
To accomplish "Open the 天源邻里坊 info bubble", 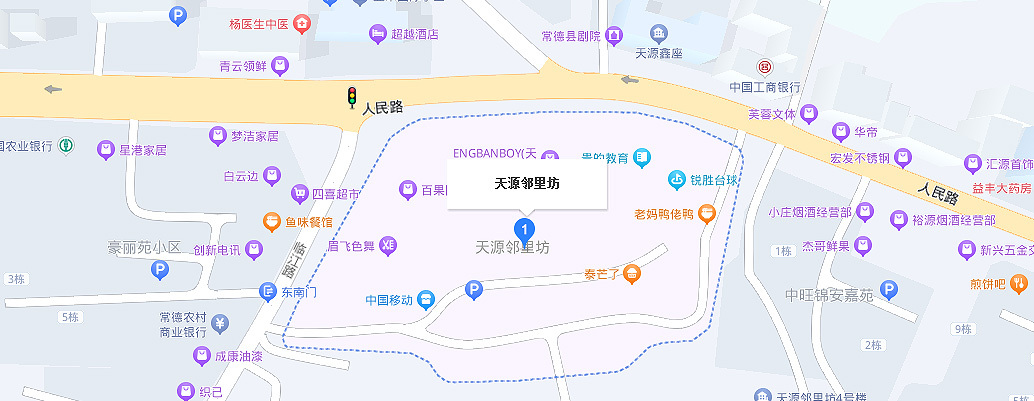I will click(527, 184).
